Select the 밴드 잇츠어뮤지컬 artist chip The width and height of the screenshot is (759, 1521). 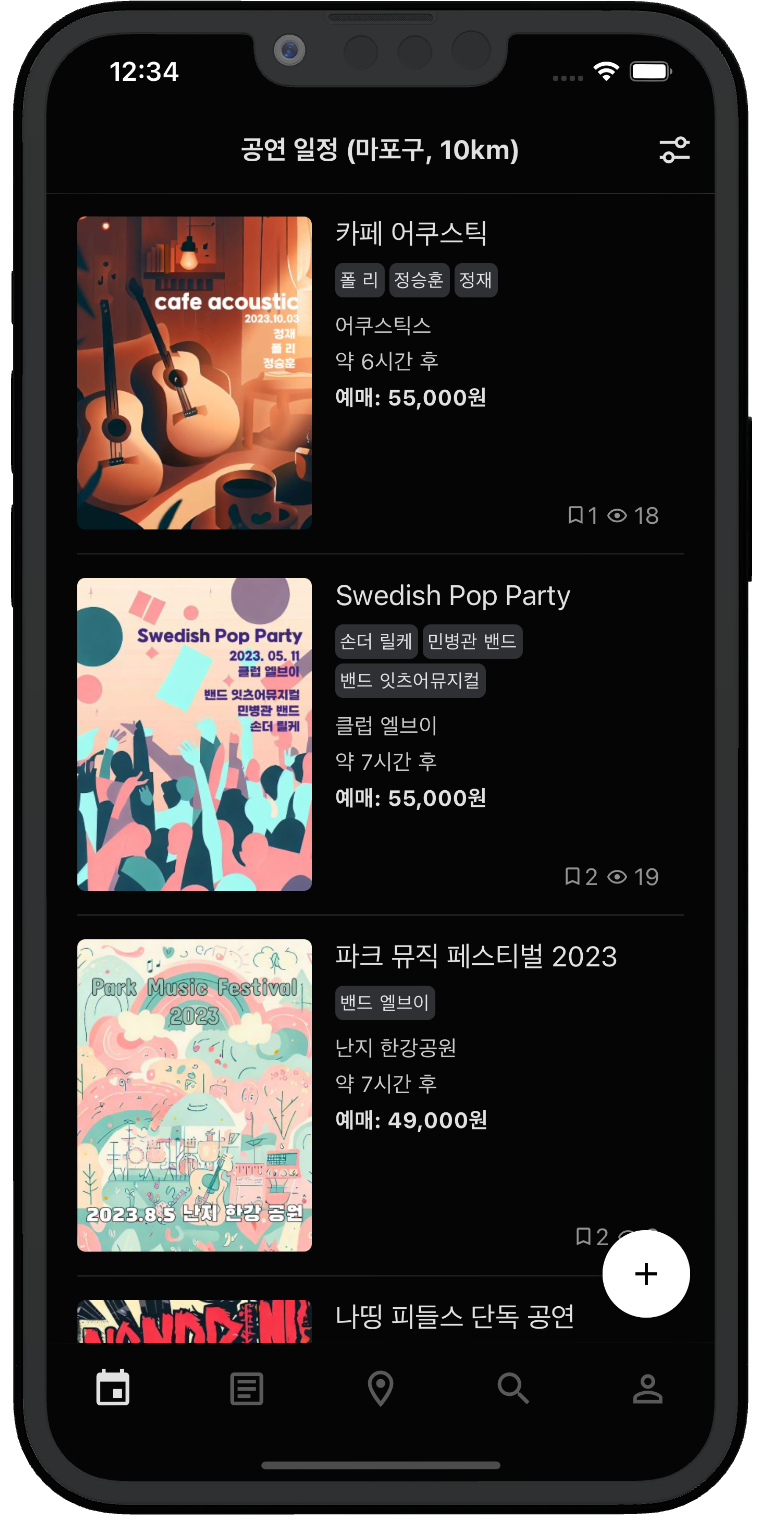pyautogui.click(x=411, y=681)
